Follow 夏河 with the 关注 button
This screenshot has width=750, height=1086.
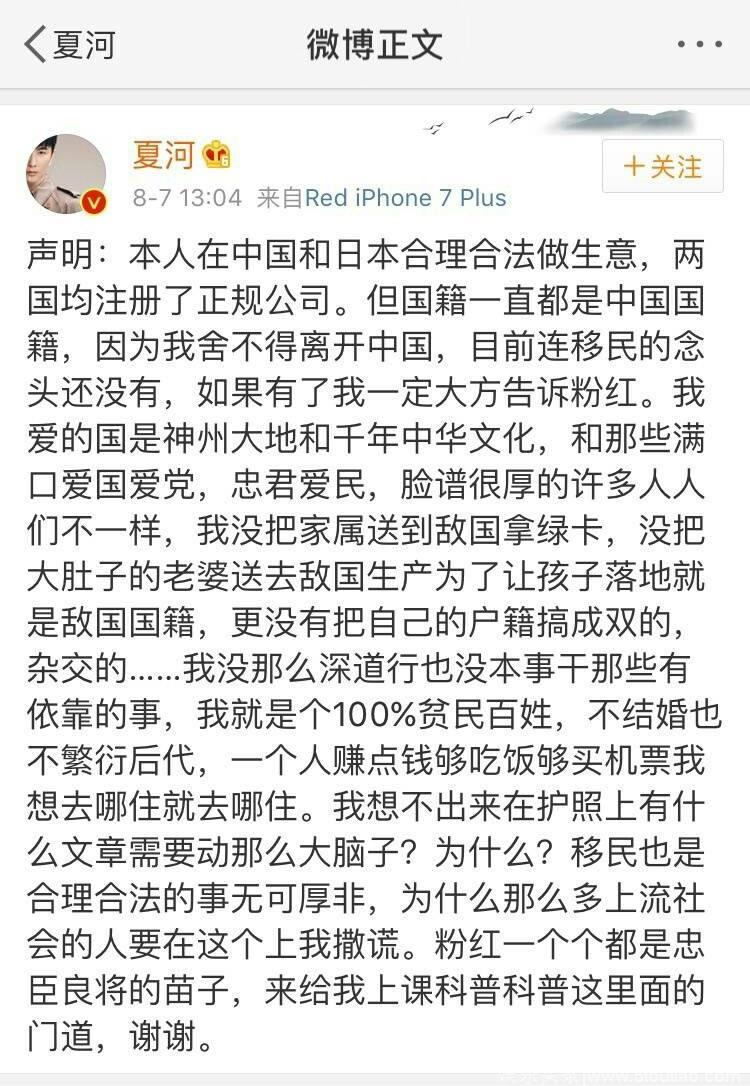(x=662, y=166)
